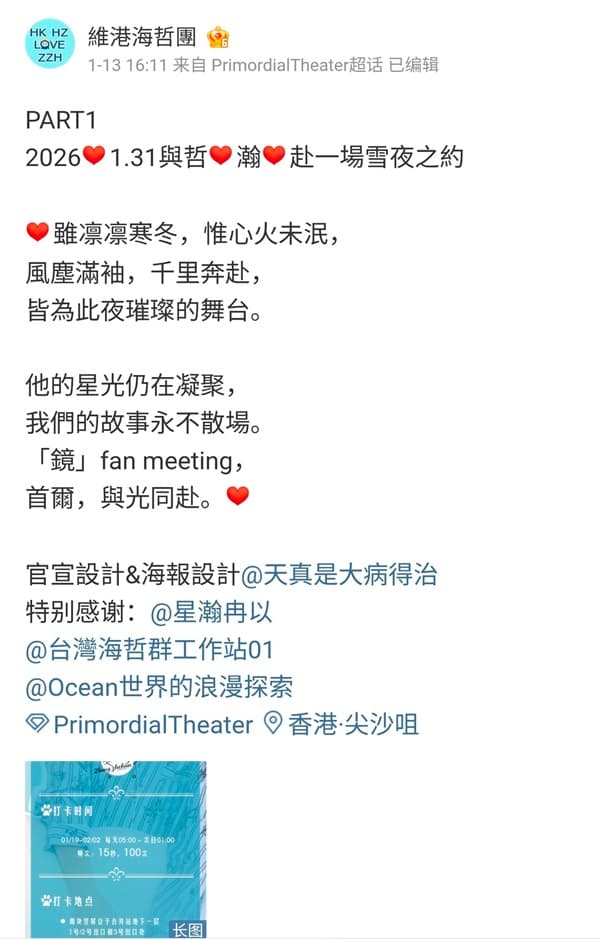Image resolution: width=600 pixels, height=939 pixels.
Task: Open mention @天真是大病得治
Action: tap(339, 575)
